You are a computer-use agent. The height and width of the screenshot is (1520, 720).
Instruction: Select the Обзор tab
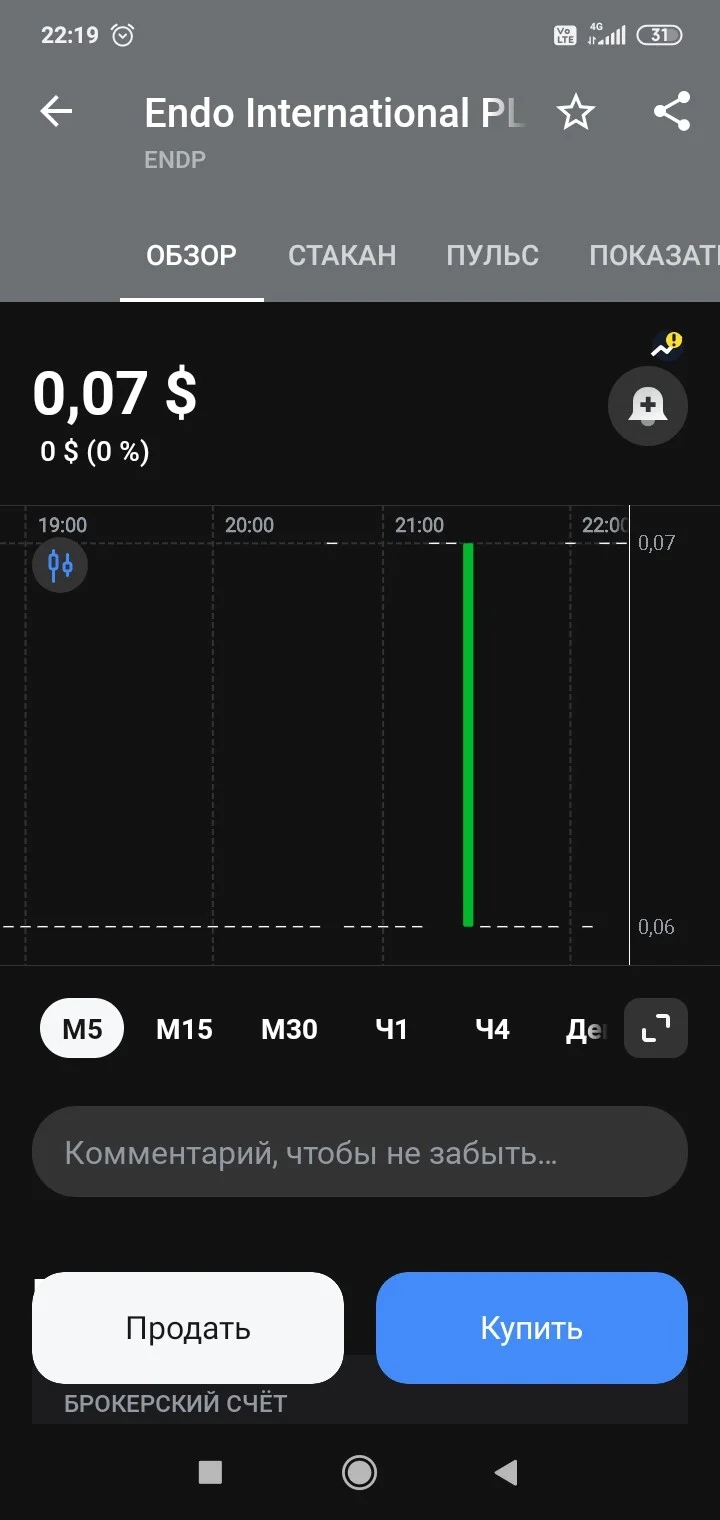(x=192, y=255)
